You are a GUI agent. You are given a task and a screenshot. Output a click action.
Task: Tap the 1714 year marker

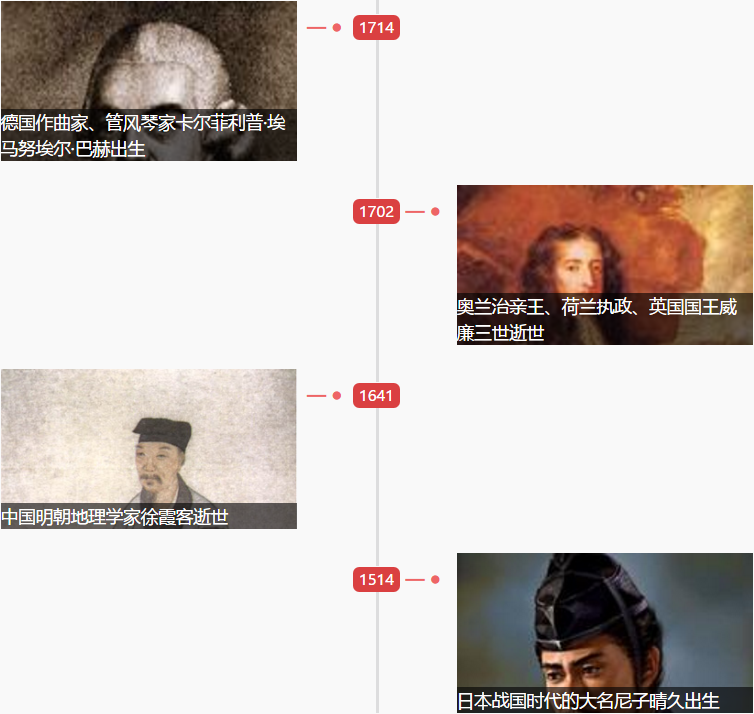pyautogui.click(x=376, y=28)
